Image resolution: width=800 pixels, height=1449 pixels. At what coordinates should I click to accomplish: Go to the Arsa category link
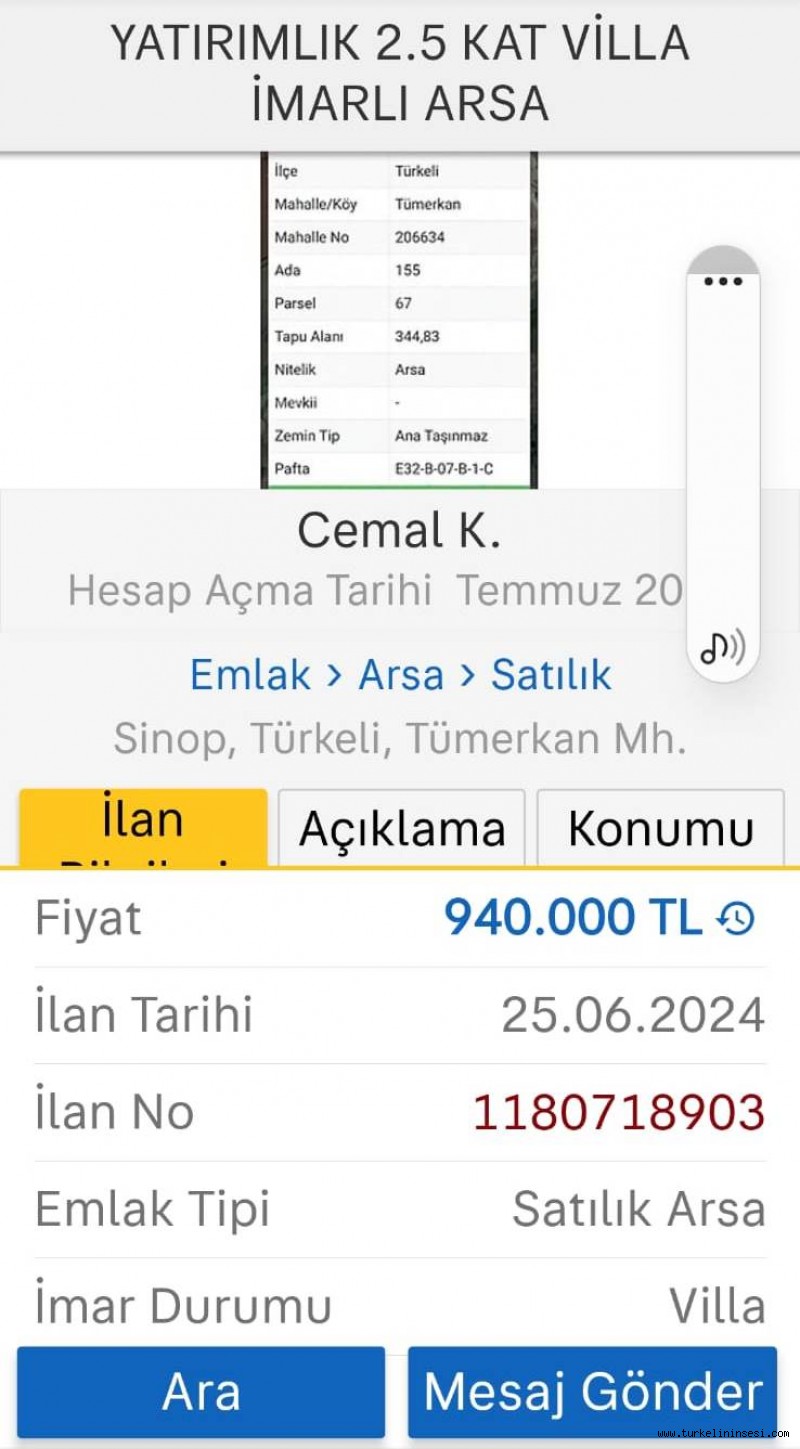click(x=401, y=675)
